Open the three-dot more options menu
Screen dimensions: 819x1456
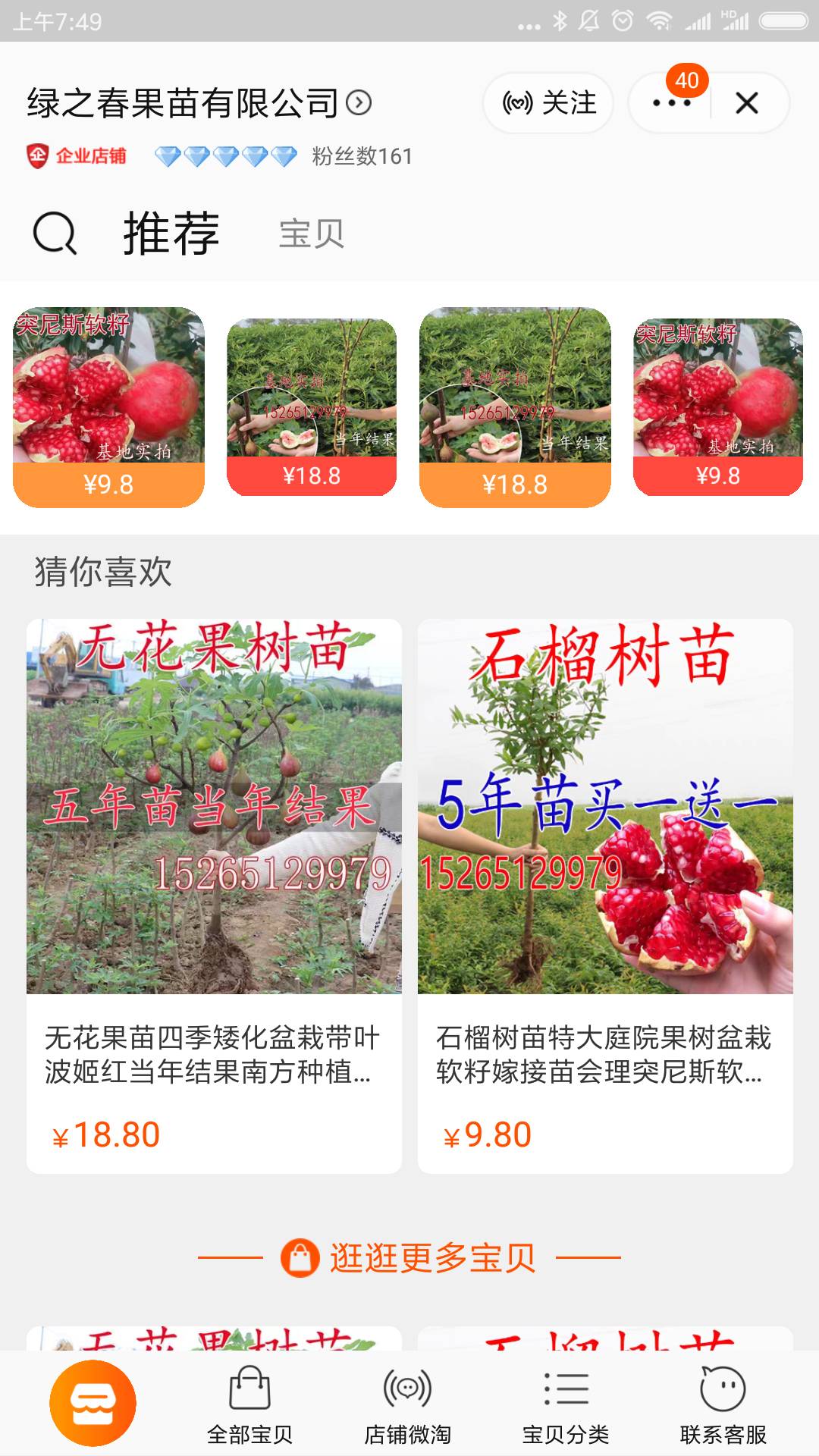coord(671,103)
